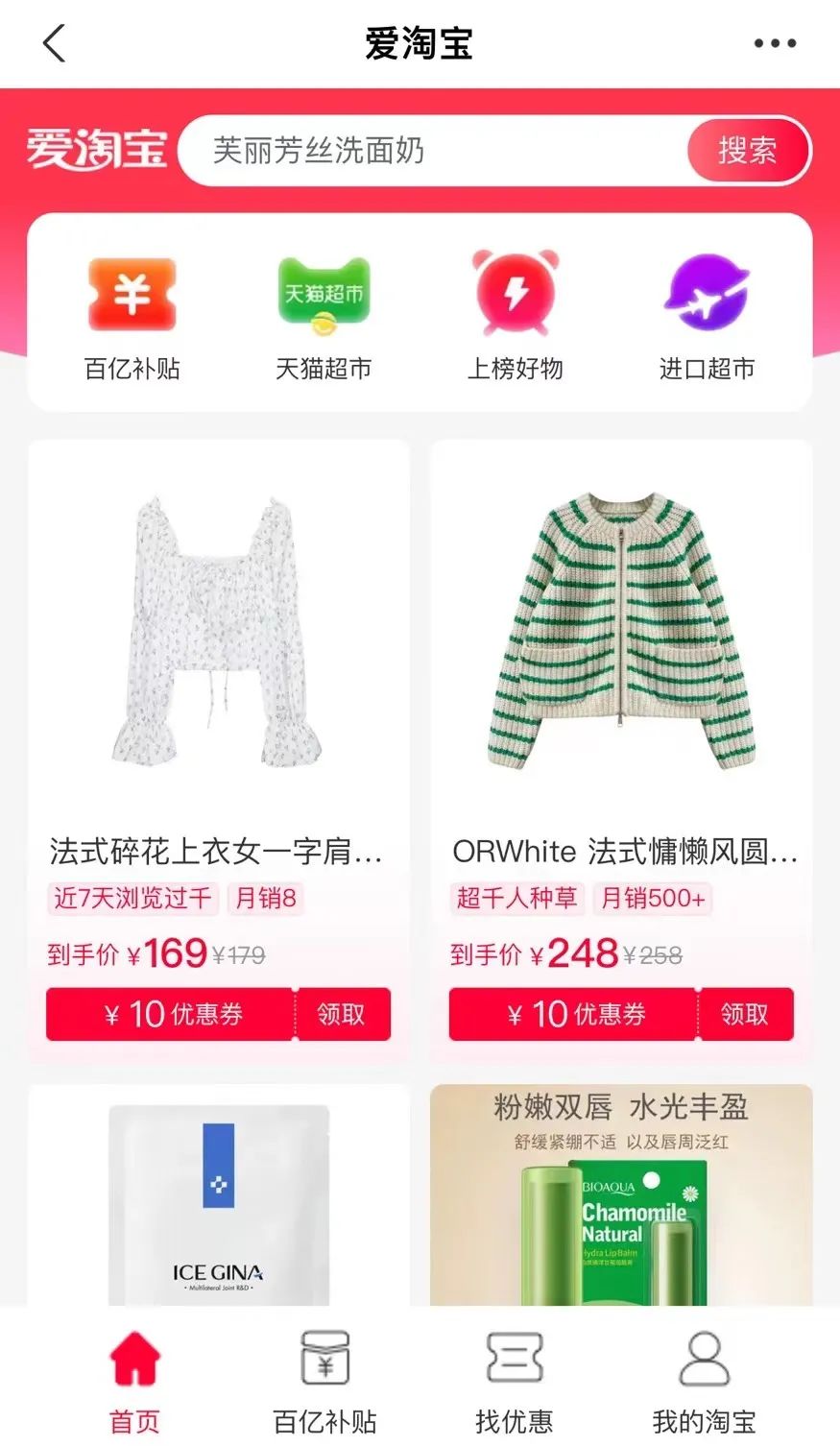Open the BIOAQUA lip balm product card
Viewport: 840px width, 1446px height.
(x=621, y=1200)
